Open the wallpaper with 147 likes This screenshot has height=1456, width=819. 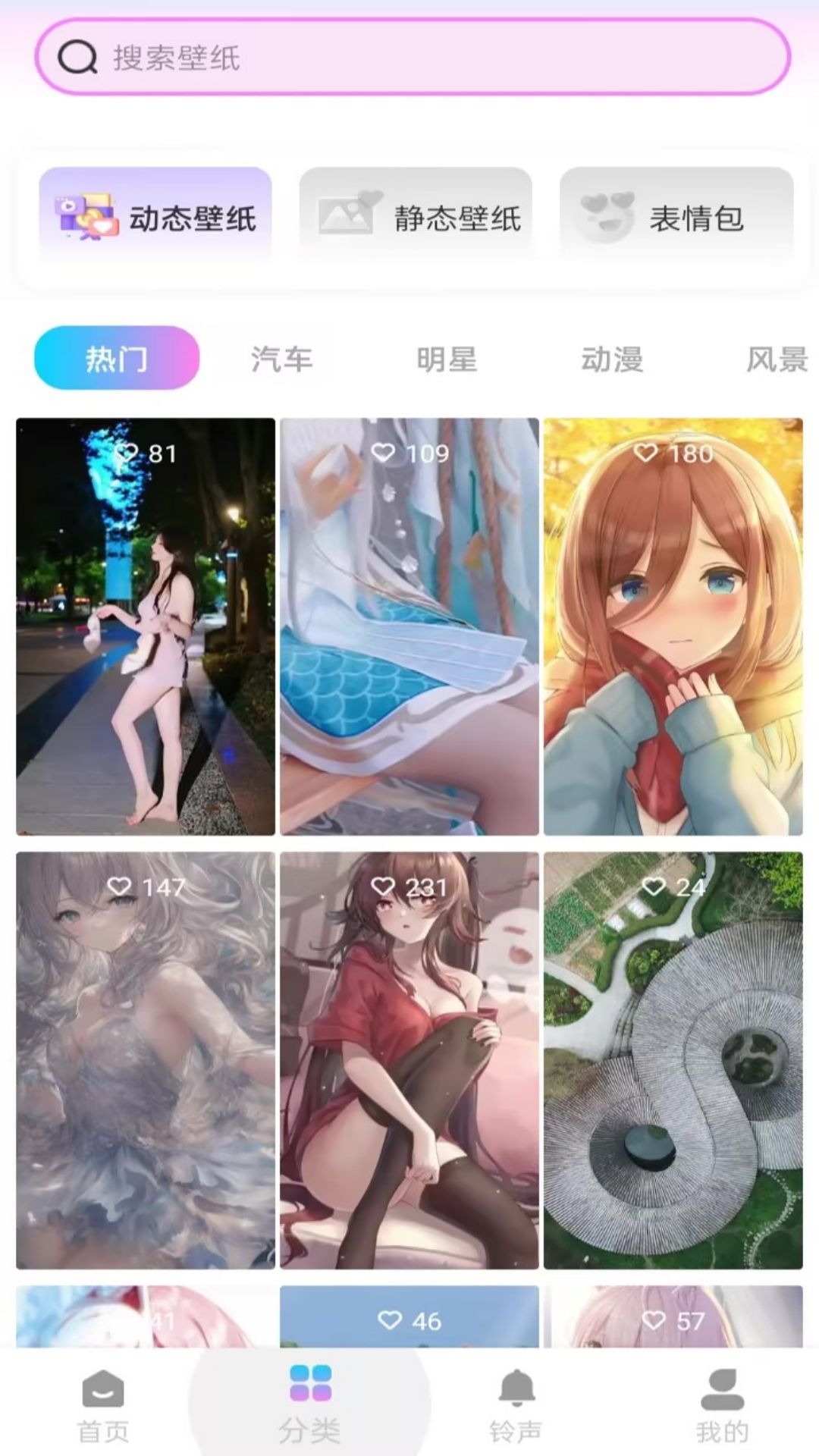pos(146,1060)
